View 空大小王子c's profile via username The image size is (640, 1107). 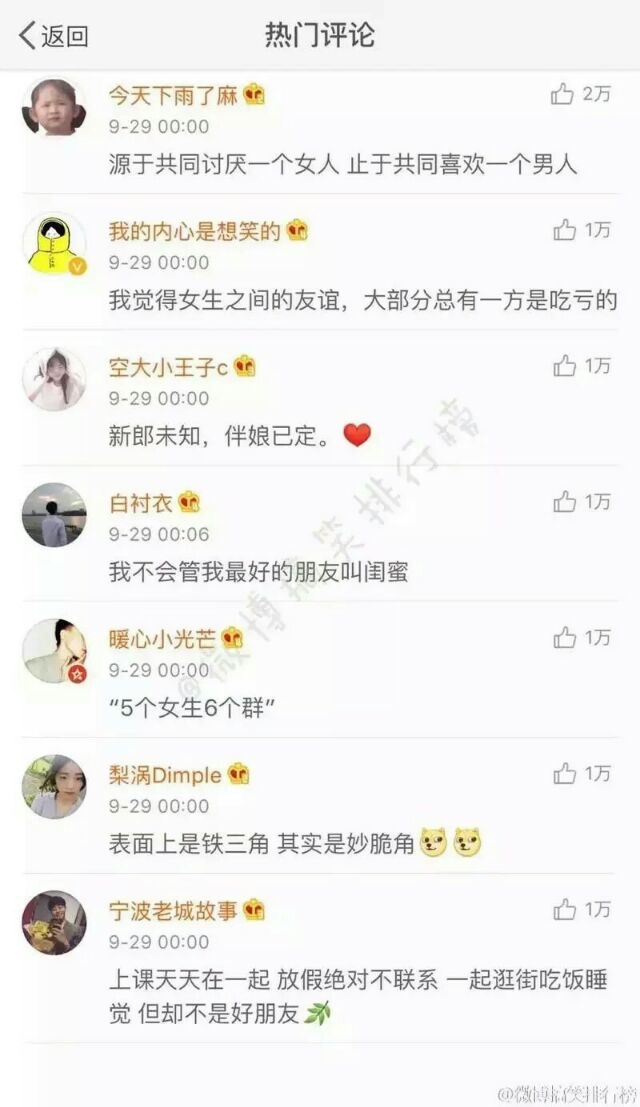tap(168, 366)
